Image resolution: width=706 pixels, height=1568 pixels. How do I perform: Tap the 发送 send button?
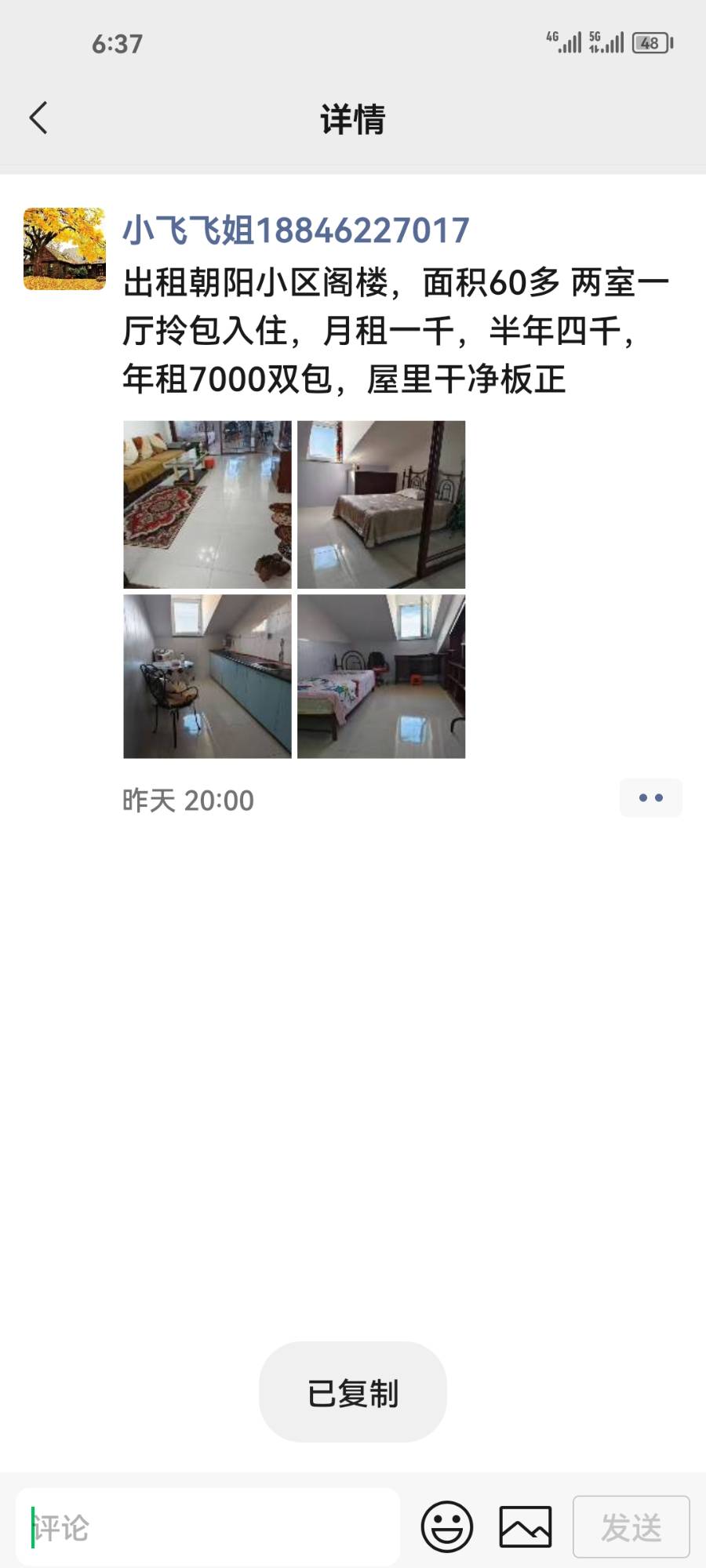click(x=631, y=1526)
